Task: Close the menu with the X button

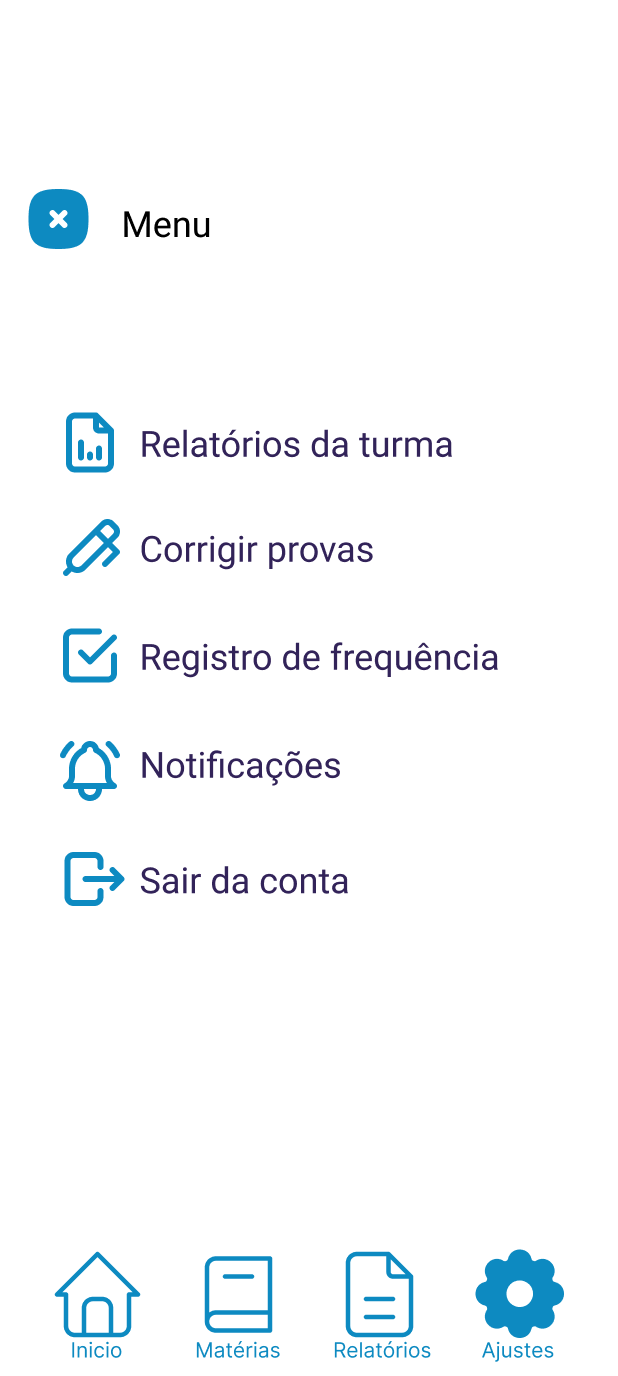Action: click(58, 219)
